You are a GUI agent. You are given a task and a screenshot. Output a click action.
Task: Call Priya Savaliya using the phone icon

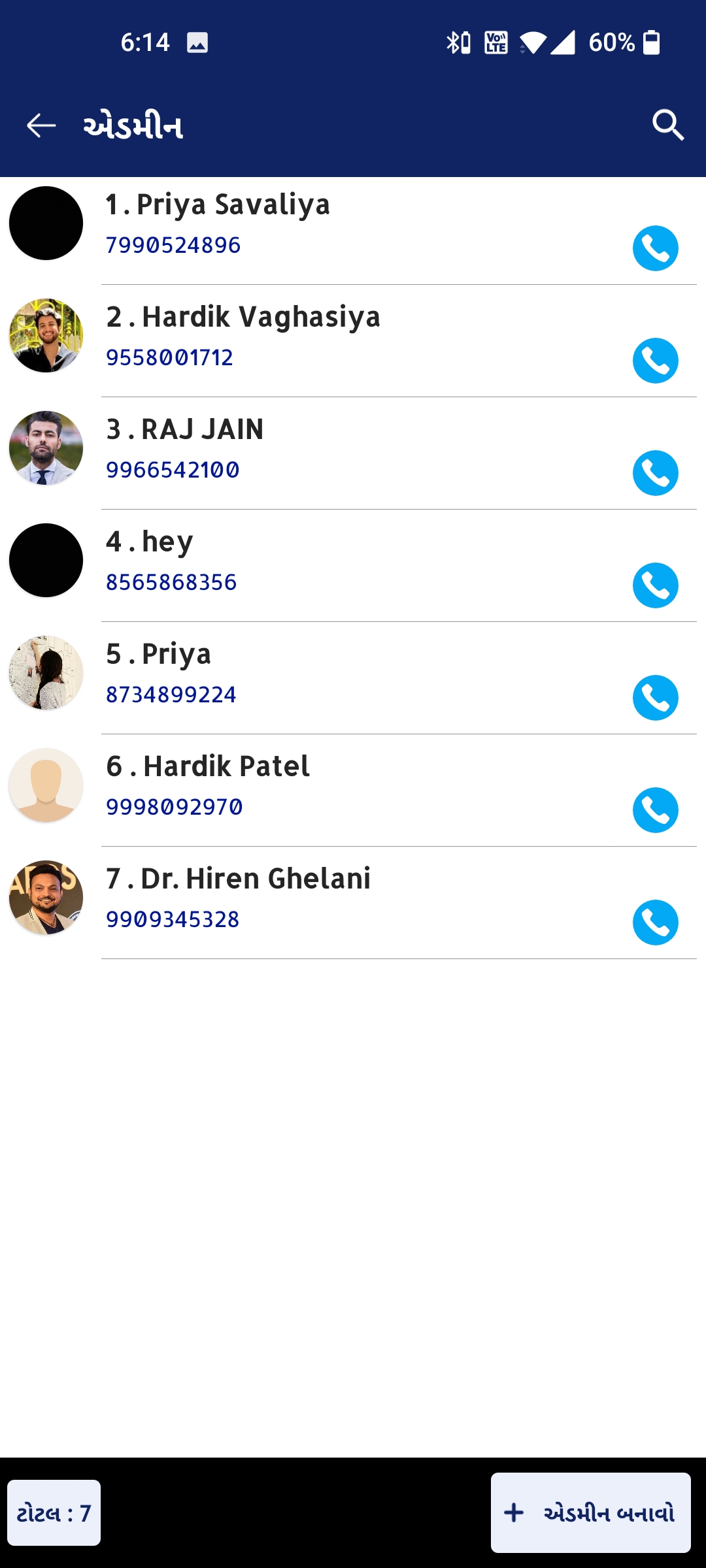[655, 248]
